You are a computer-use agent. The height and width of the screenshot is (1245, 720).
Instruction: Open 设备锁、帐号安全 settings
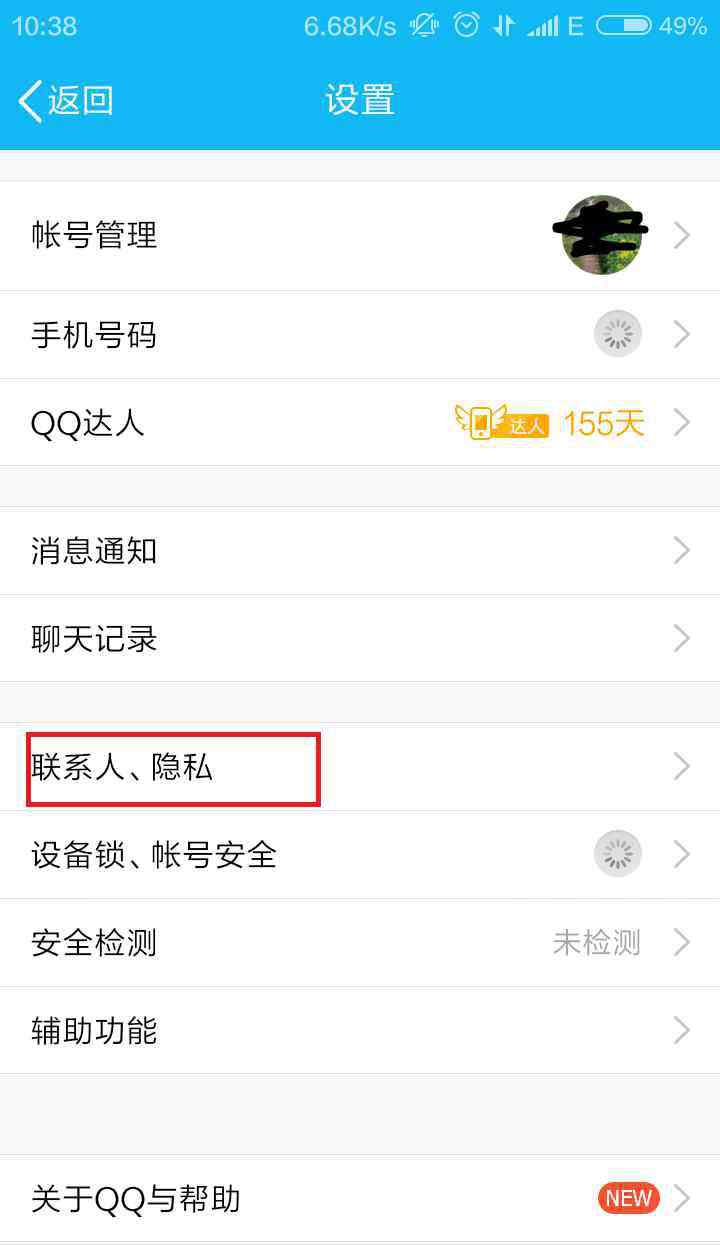(x=360, y=855)
